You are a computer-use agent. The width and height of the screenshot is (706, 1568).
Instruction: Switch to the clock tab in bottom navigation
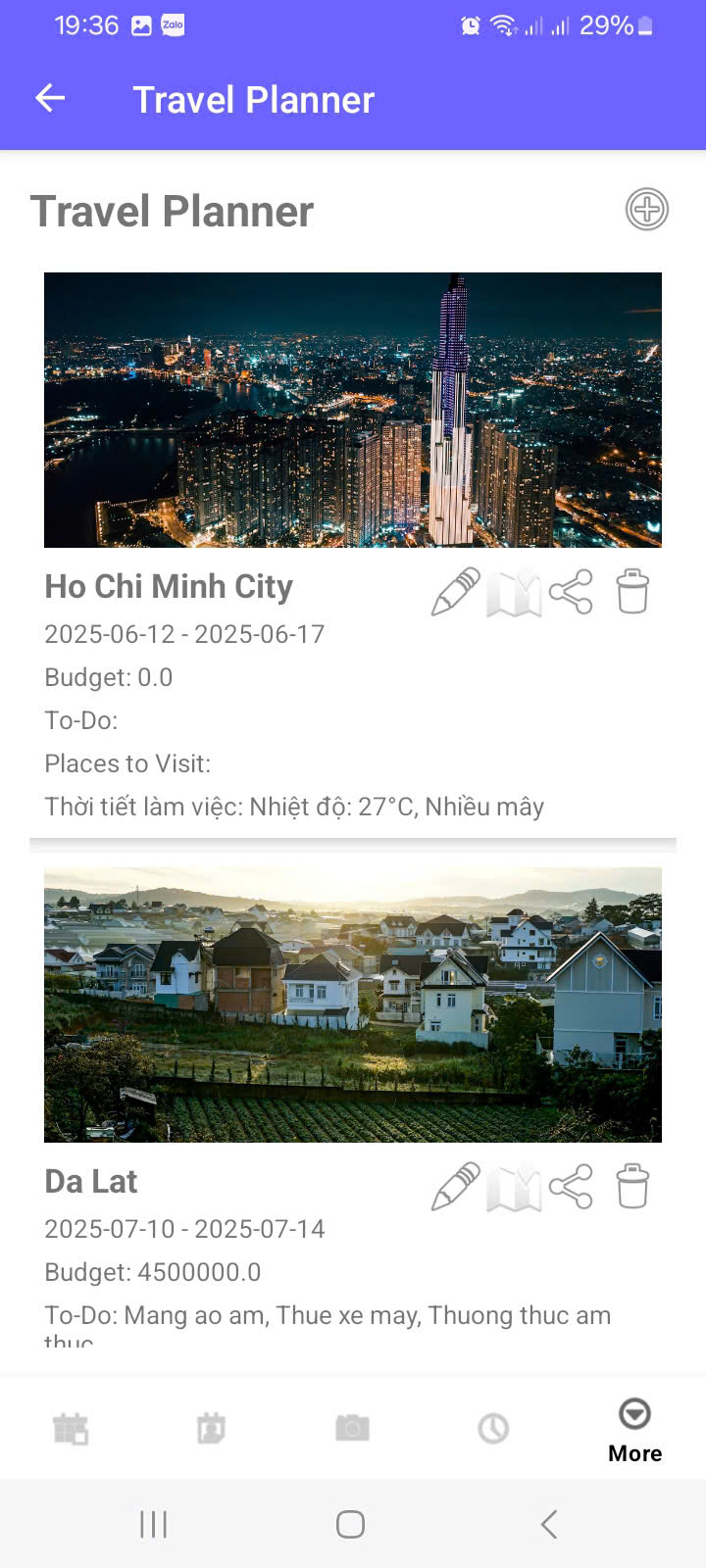[493, 1429]
